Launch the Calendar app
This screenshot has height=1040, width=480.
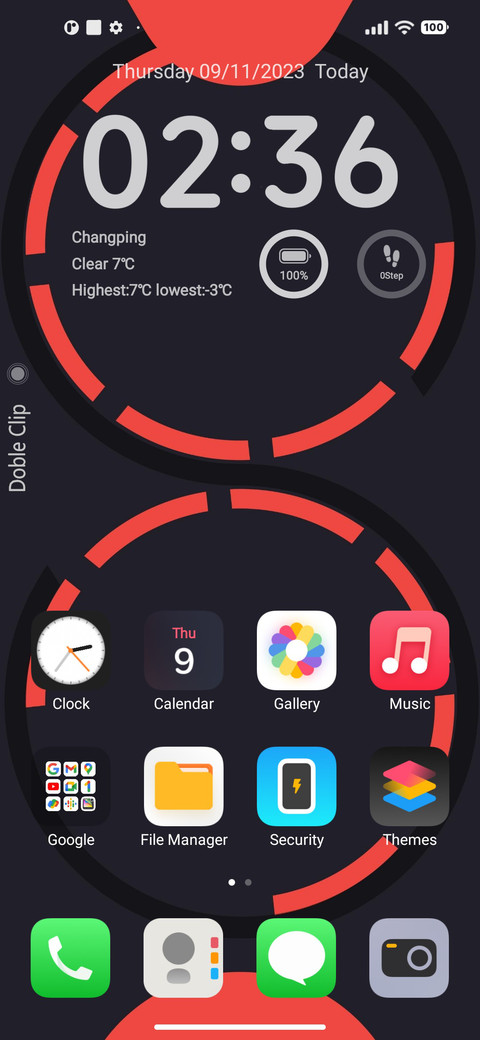point(184,650)
